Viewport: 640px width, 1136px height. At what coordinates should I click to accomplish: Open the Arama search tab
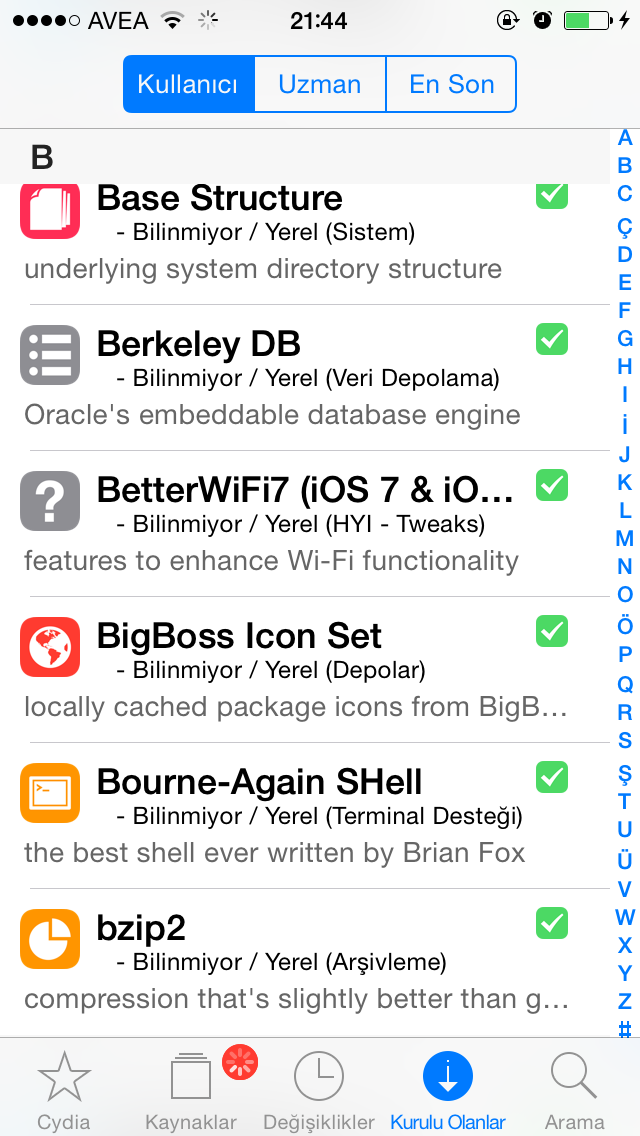575,1090
